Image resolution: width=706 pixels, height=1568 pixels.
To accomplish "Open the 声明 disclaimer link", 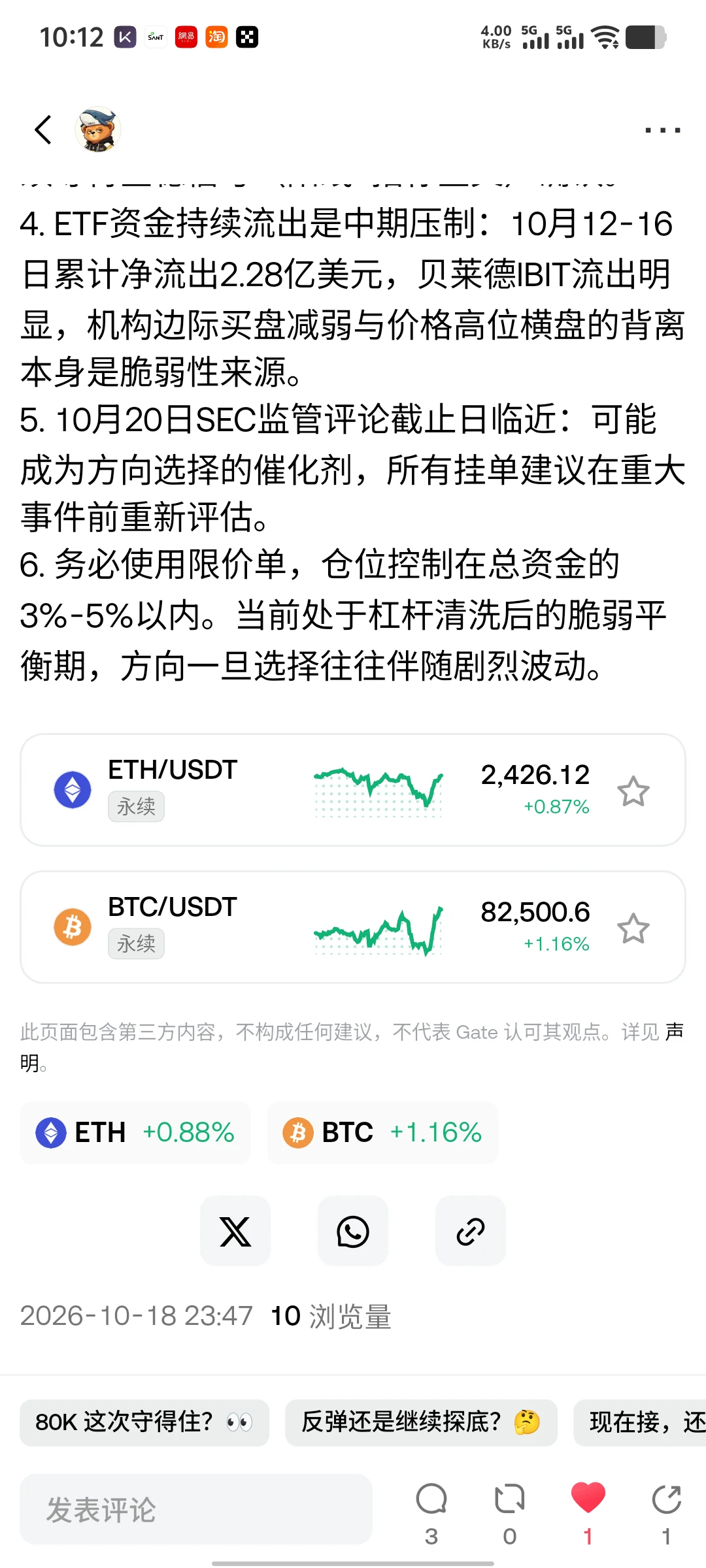I will [675, 1032].
